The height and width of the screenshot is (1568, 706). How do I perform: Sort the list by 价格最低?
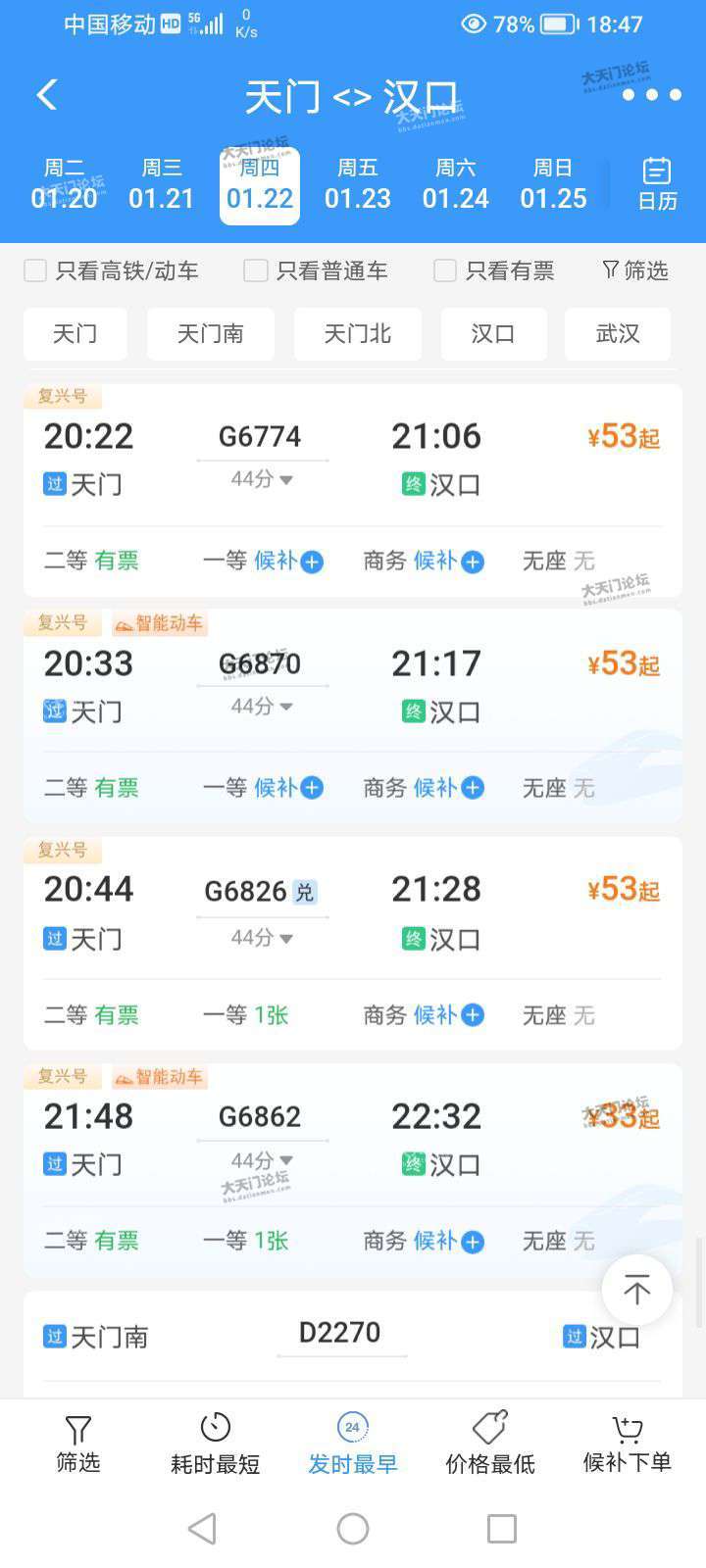point(490,1444)
